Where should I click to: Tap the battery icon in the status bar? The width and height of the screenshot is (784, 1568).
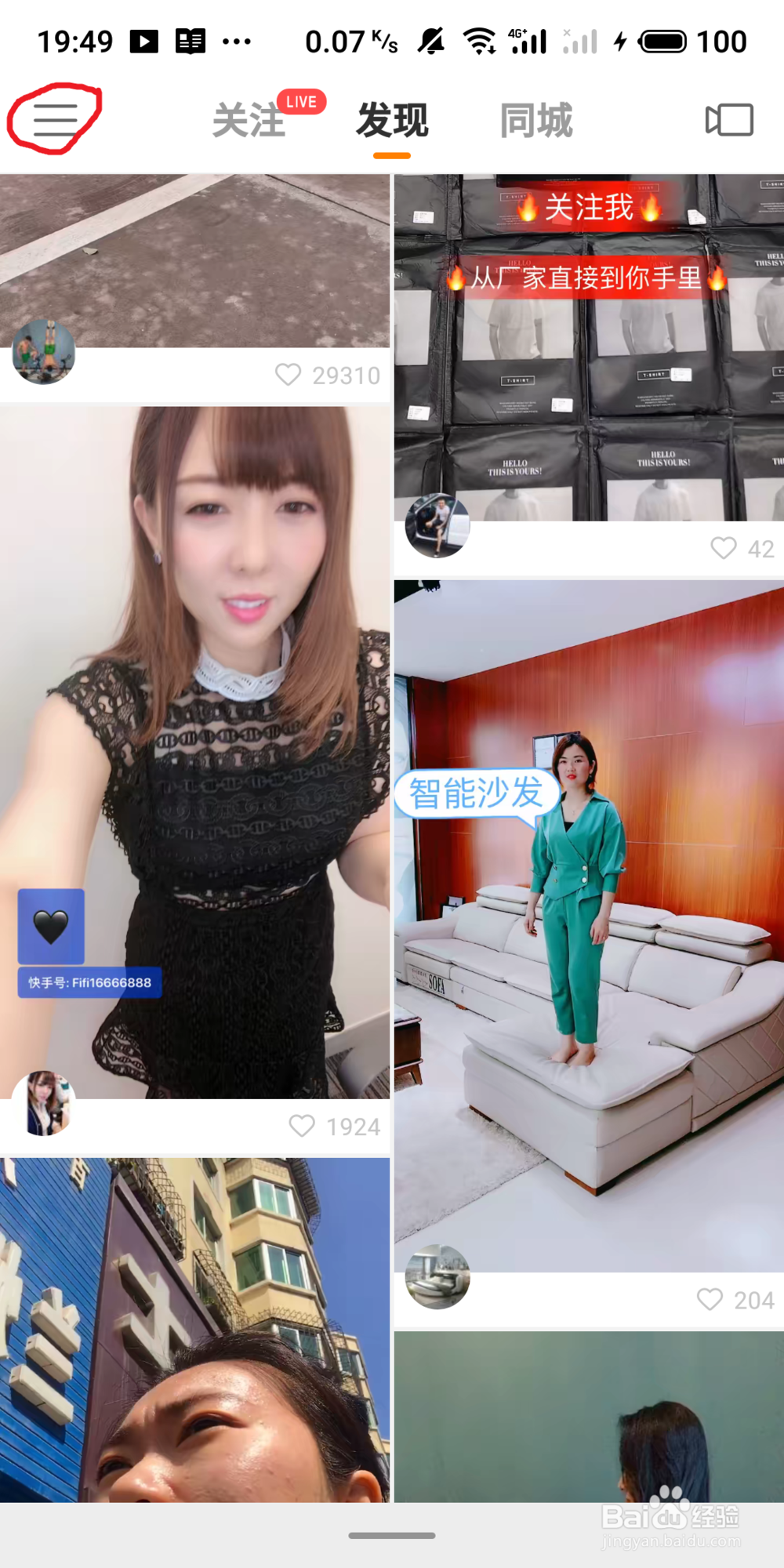pos(662,41)
